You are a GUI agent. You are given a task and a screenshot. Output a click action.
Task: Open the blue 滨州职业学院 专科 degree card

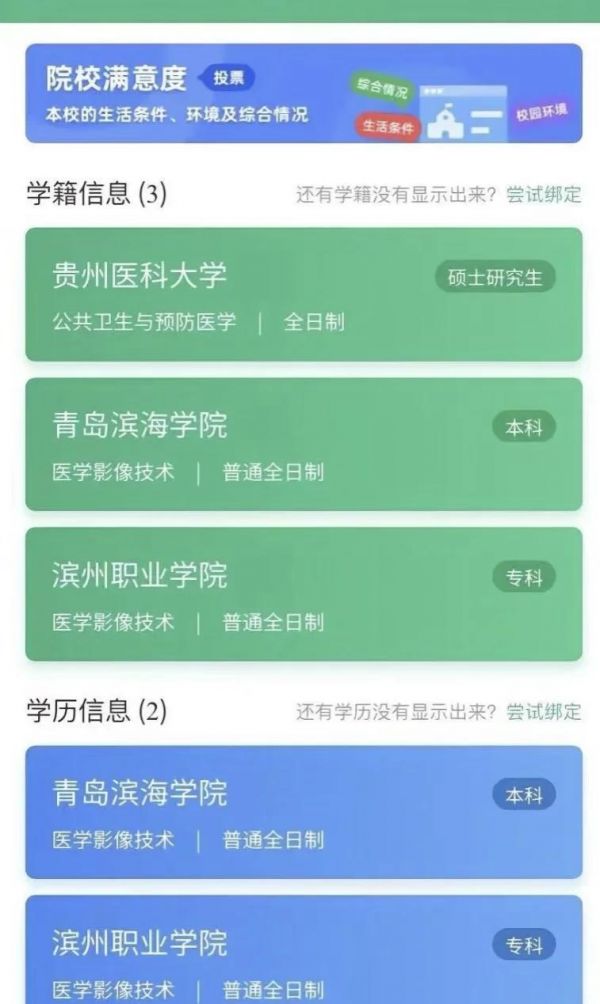(304, 950)
